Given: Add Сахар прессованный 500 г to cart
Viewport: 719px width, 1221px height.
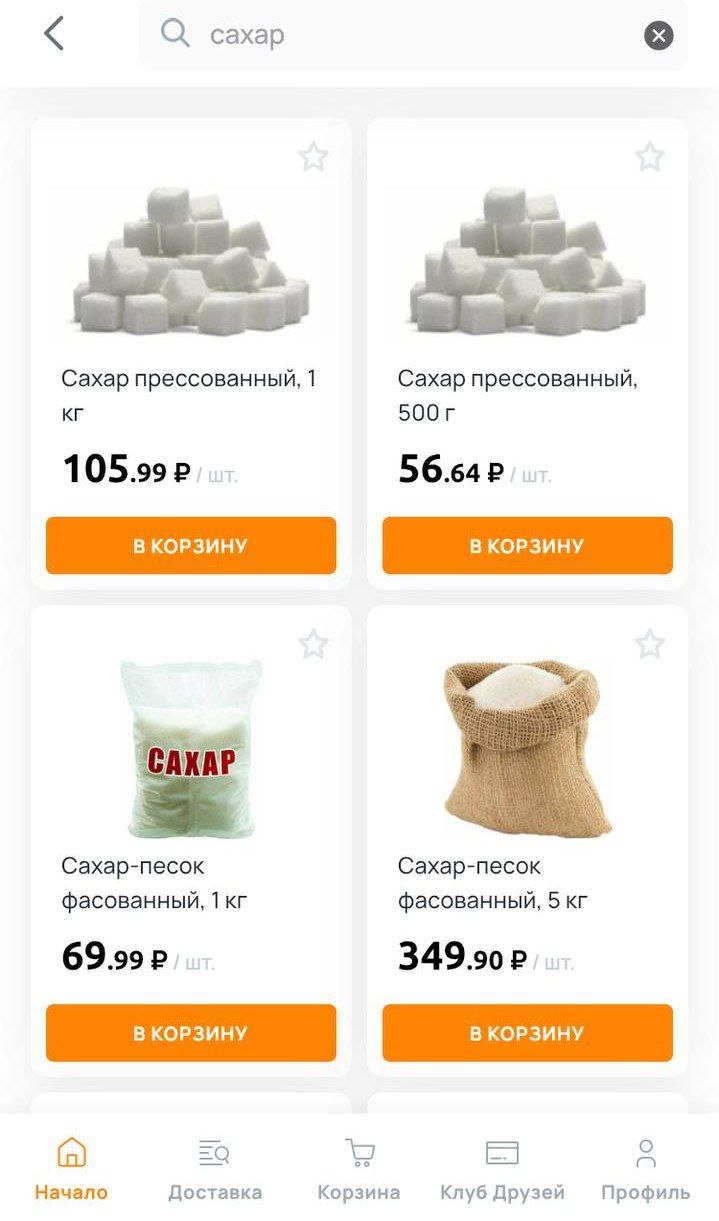Looking at the screenshot, I should tap(527, 546).
